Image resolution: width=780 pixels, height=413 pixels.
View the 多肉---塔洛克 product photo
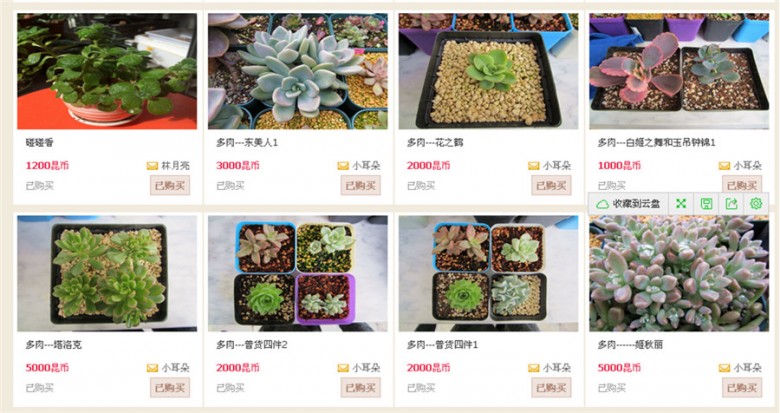(x=107, y=273)
